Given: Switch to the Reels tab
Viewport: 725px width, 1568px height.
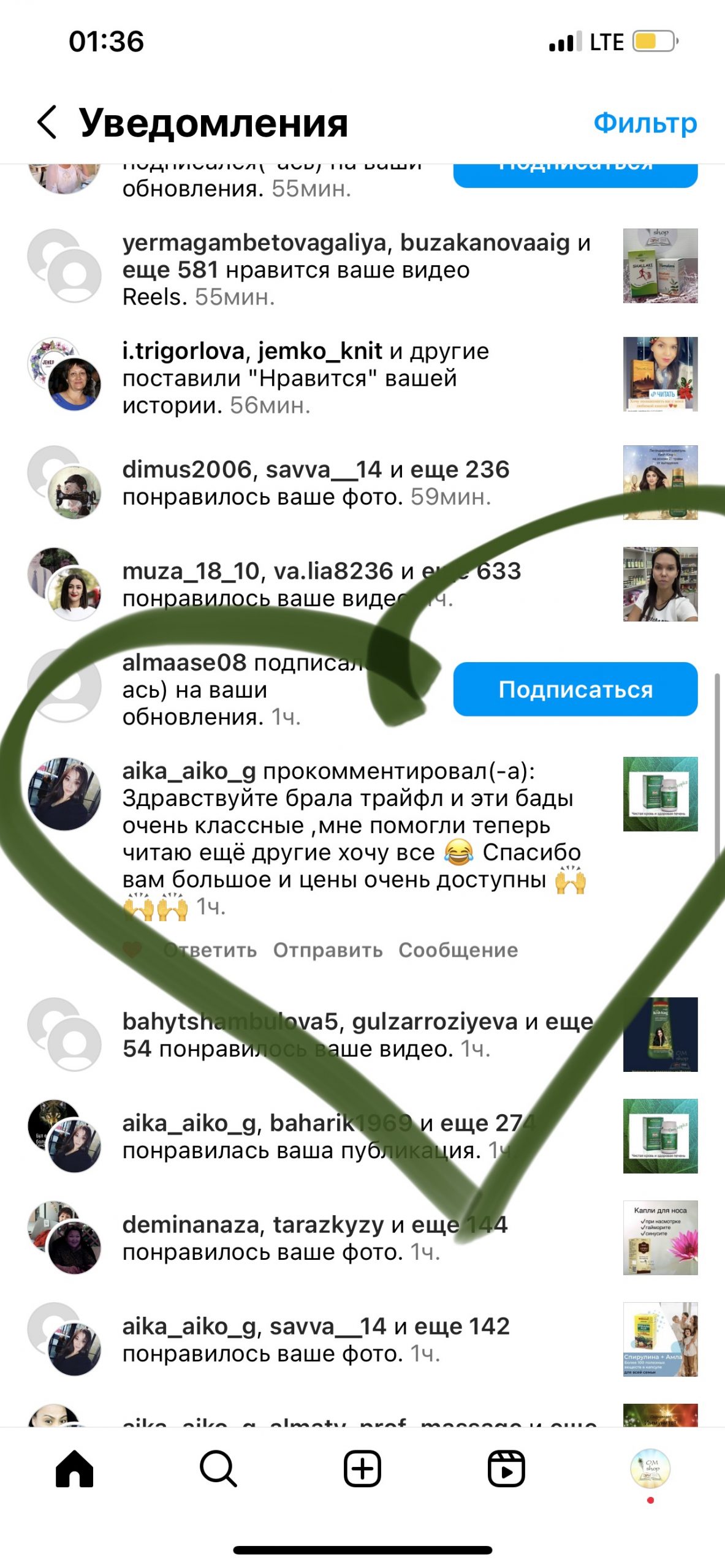Looking at the screenshot, I should pos(506,1469).
